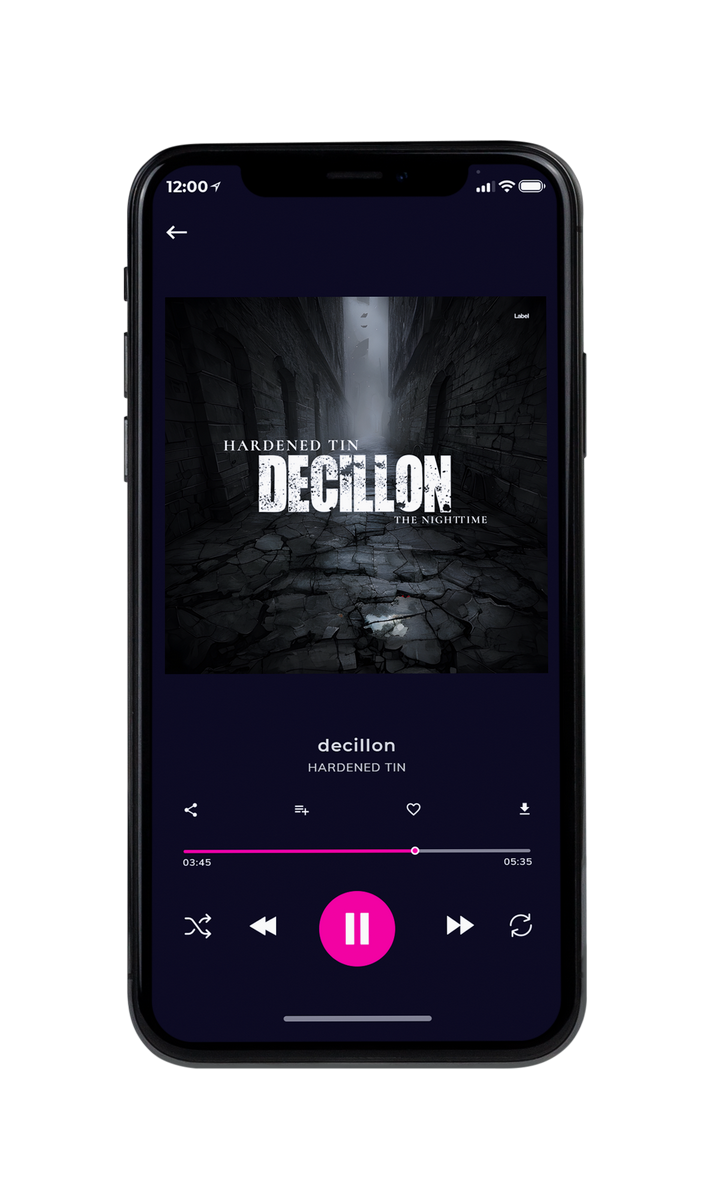Go back using the top arrow
The width and height of the screenshot is (720, 1200).
(x=177, y=232)
